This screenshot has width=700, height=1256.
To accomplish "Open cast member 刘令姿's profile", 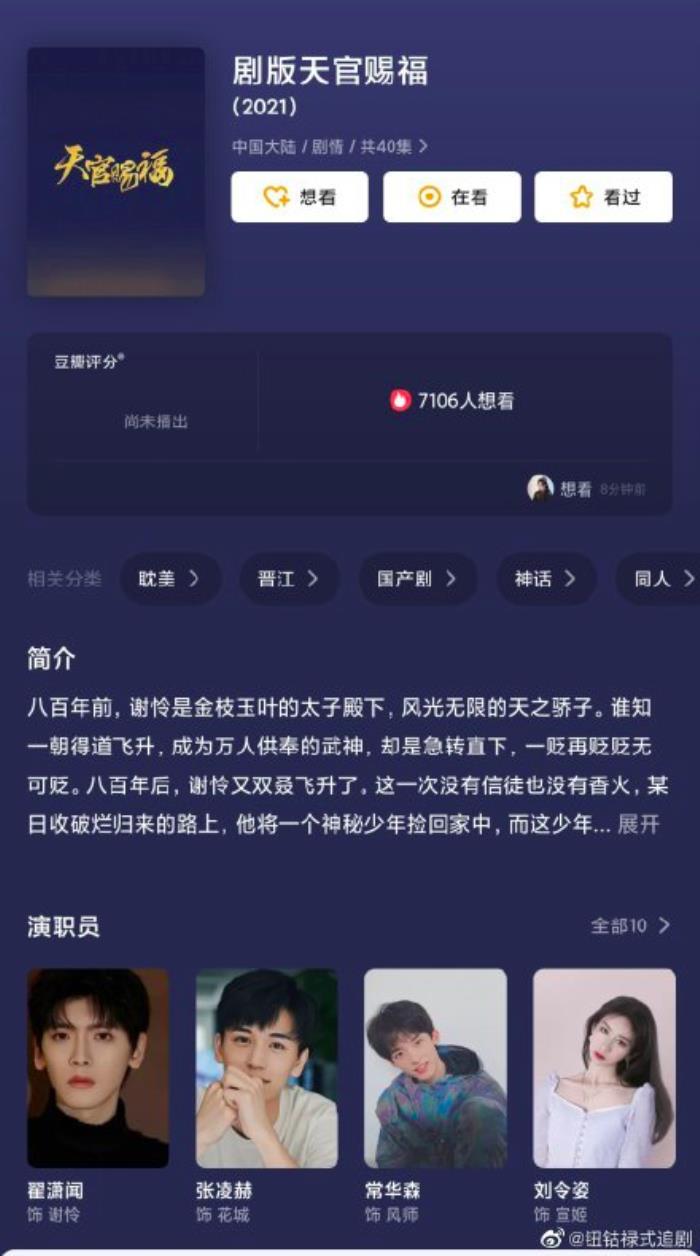I will (604, 1068).
